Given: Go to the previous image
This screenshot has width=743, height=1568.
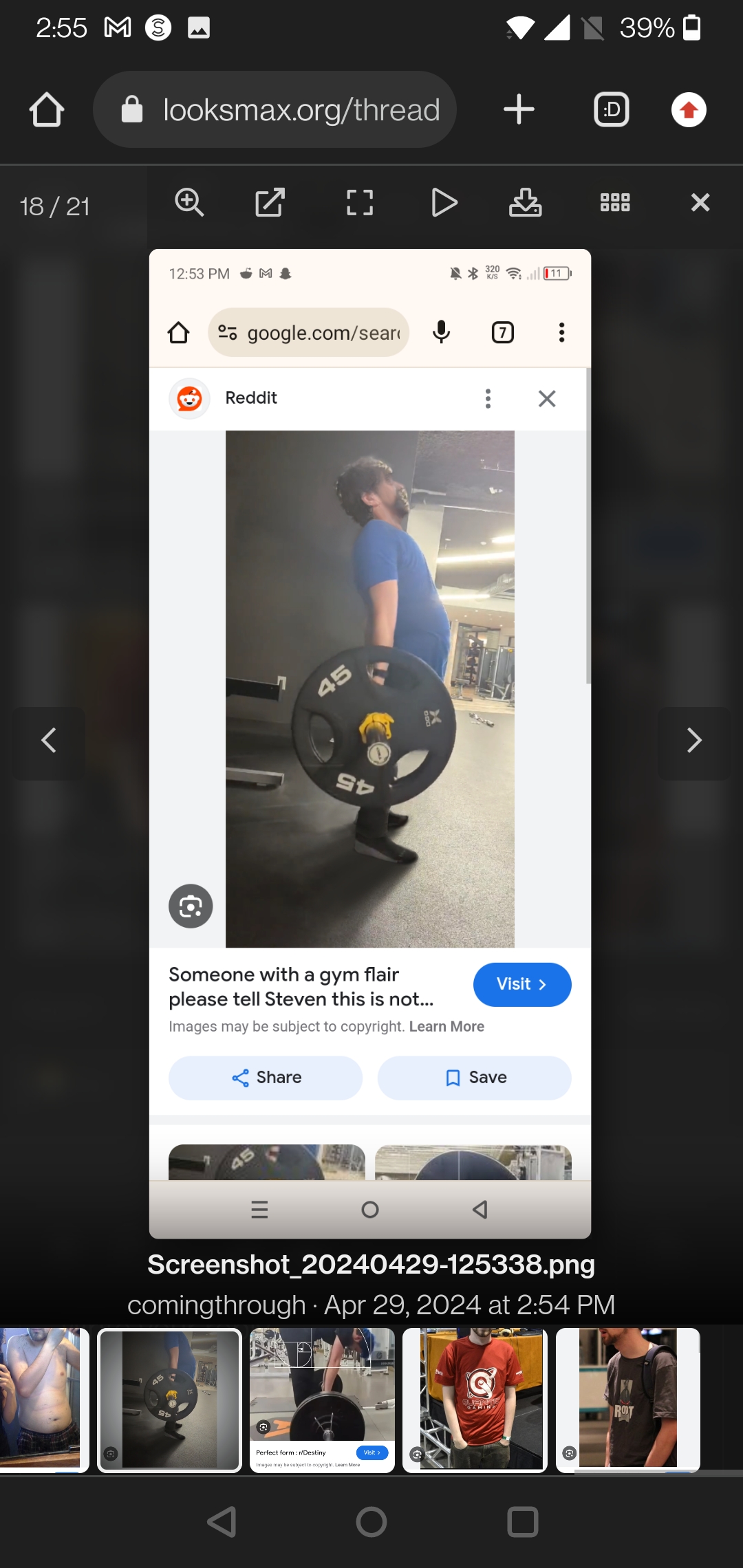Looking at the screenshot, I should [x=49, y=741].
